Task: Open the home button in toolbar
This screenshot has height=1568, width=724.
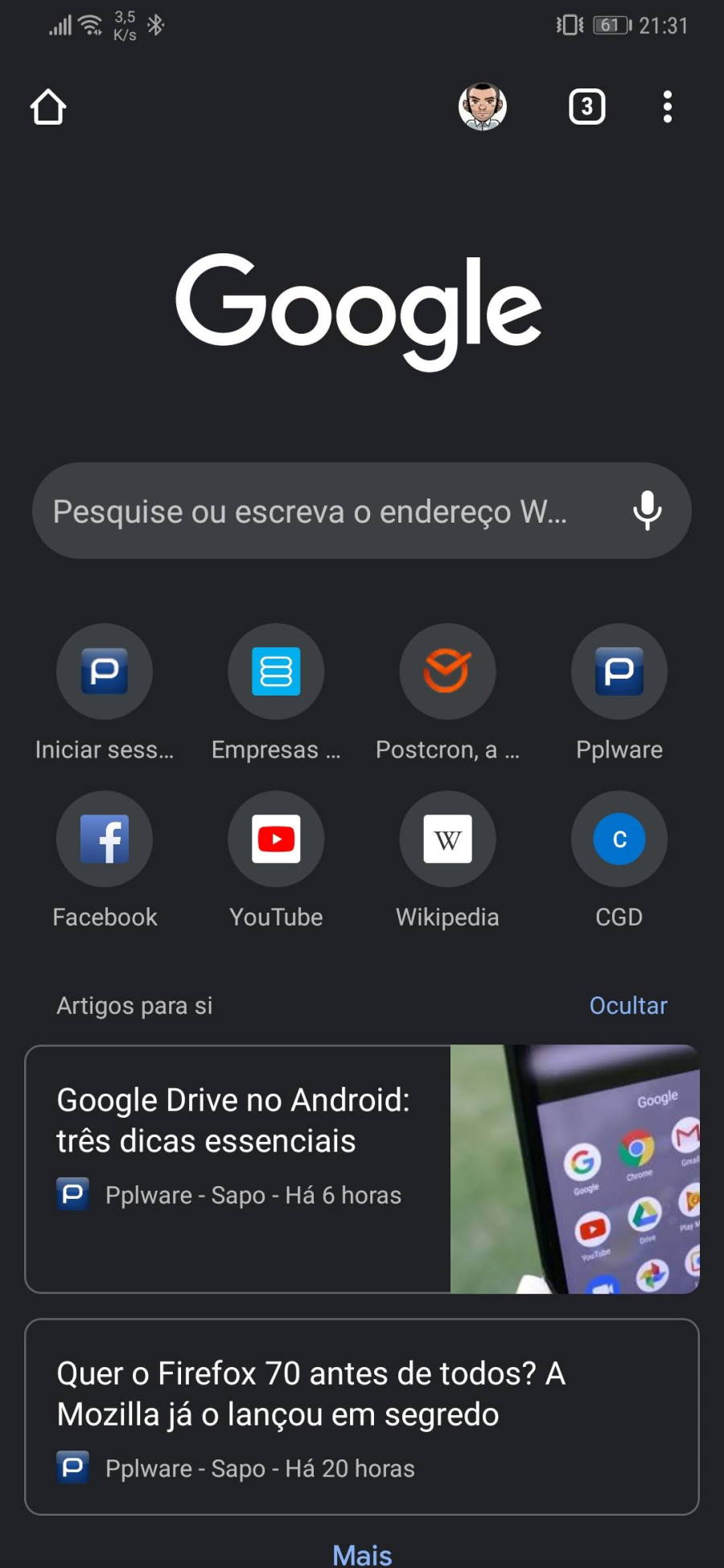Action: click(47, 107)
